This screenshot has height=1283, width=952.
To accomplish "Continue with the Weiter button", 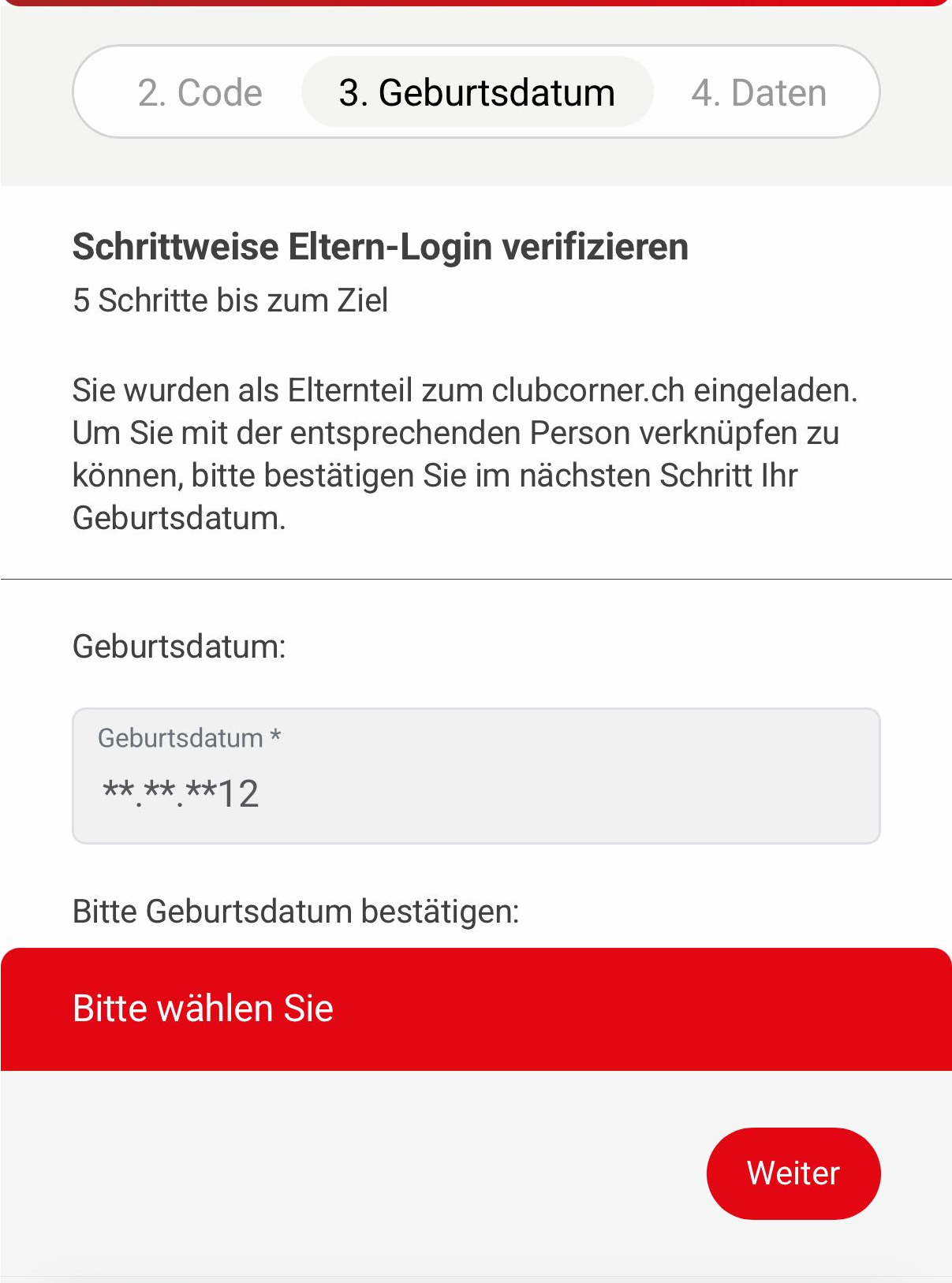I will [793, 1173].
